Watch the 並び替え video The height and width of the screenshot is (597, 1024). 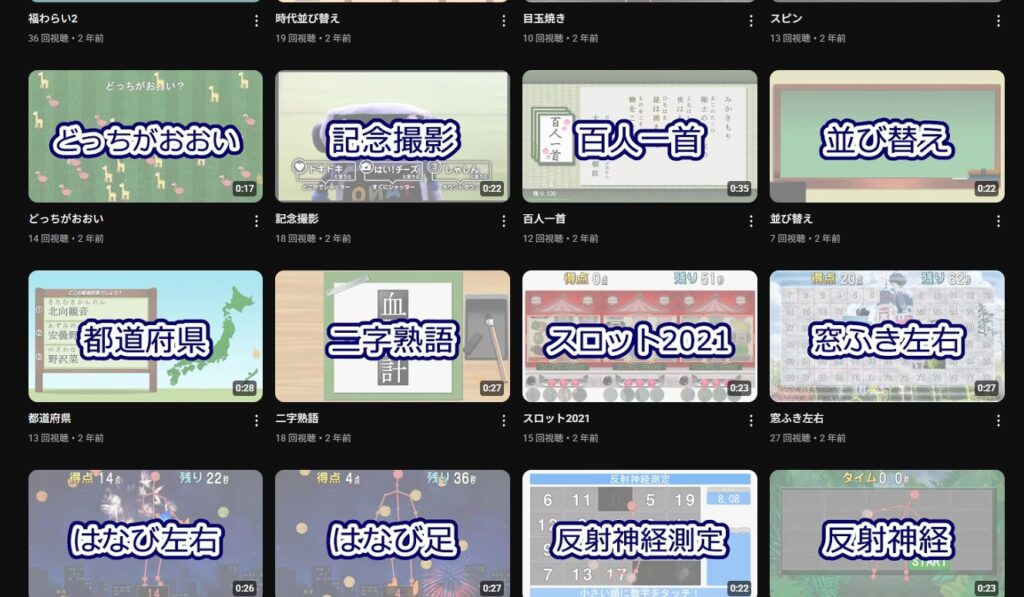[x=886, y=137]
